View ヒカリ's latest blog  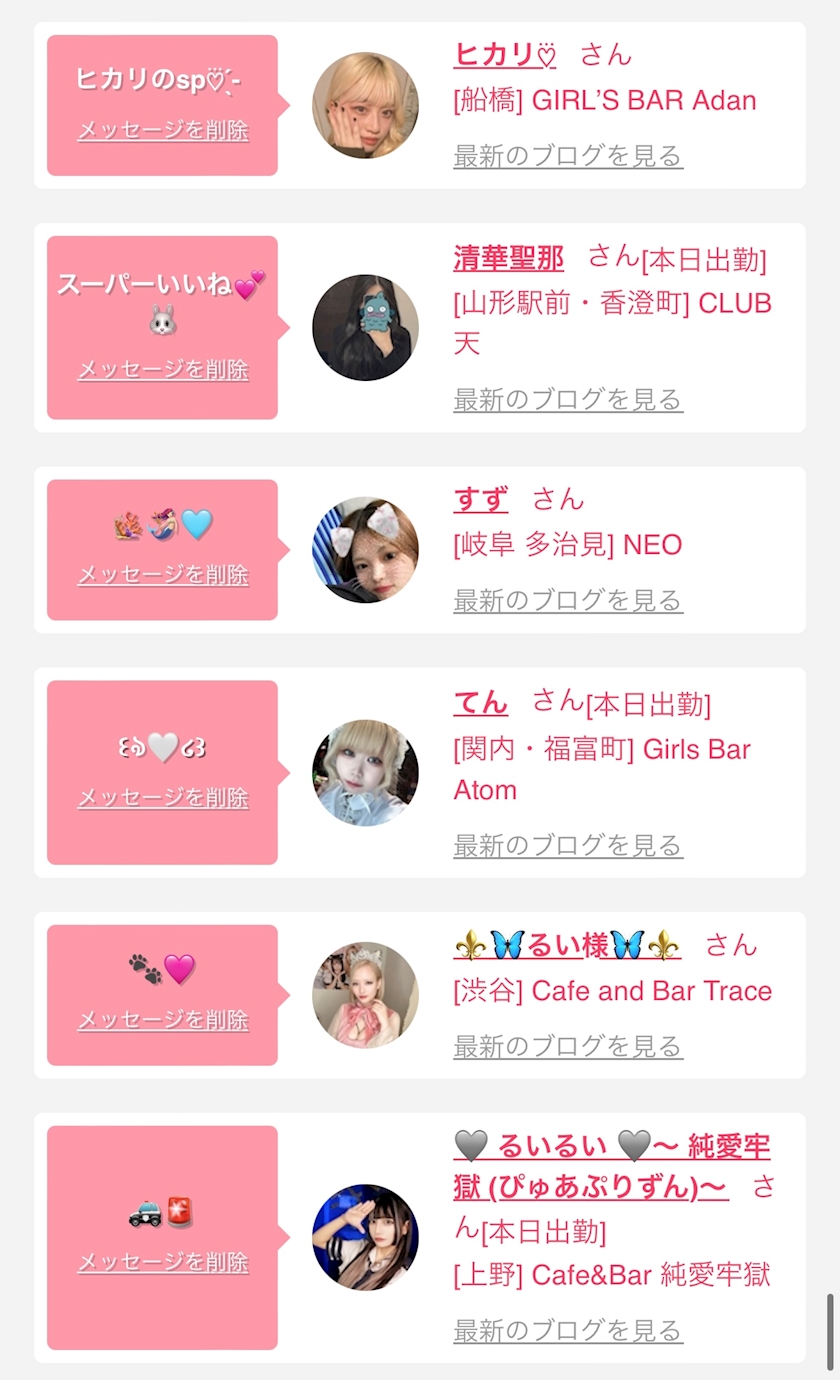[x=568, y=156]
